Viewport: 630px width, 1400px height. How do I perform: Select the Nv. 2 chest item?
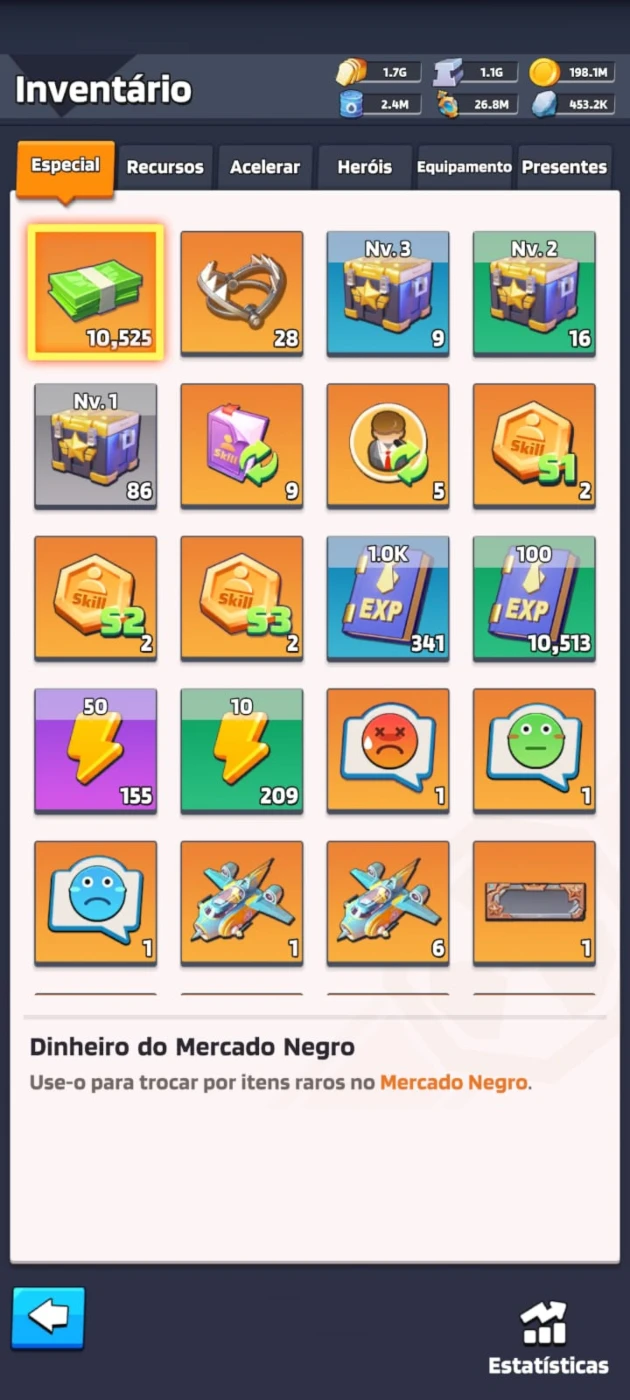534,293
